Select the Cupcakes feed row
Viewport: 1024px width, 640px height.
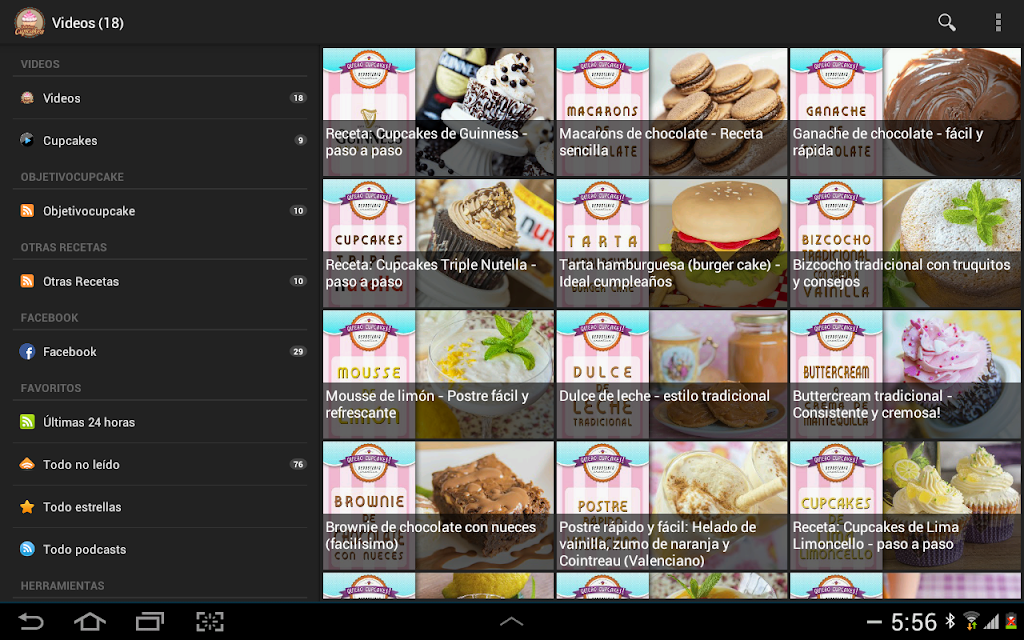[160, 140]
